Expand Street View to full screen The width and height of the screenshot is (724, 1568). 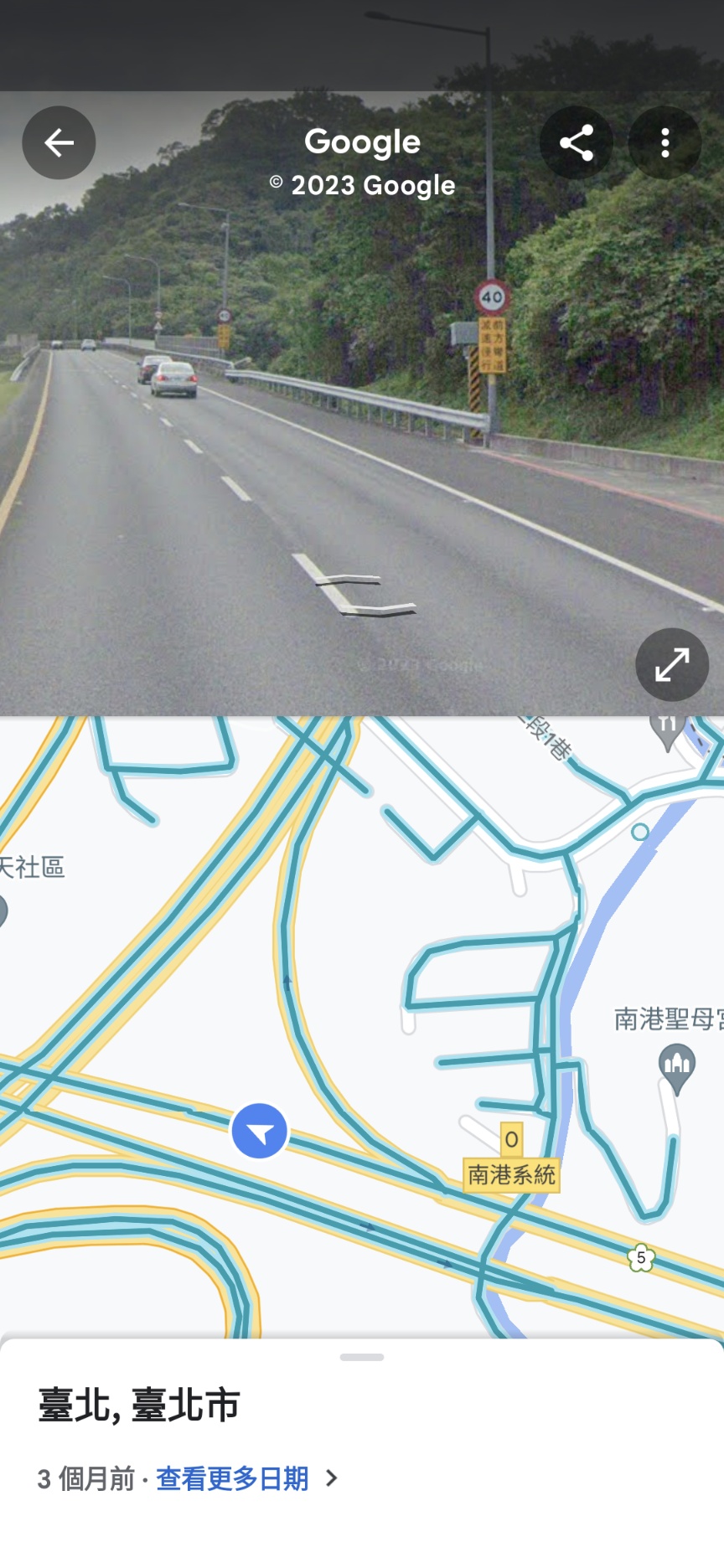[672, 664]
